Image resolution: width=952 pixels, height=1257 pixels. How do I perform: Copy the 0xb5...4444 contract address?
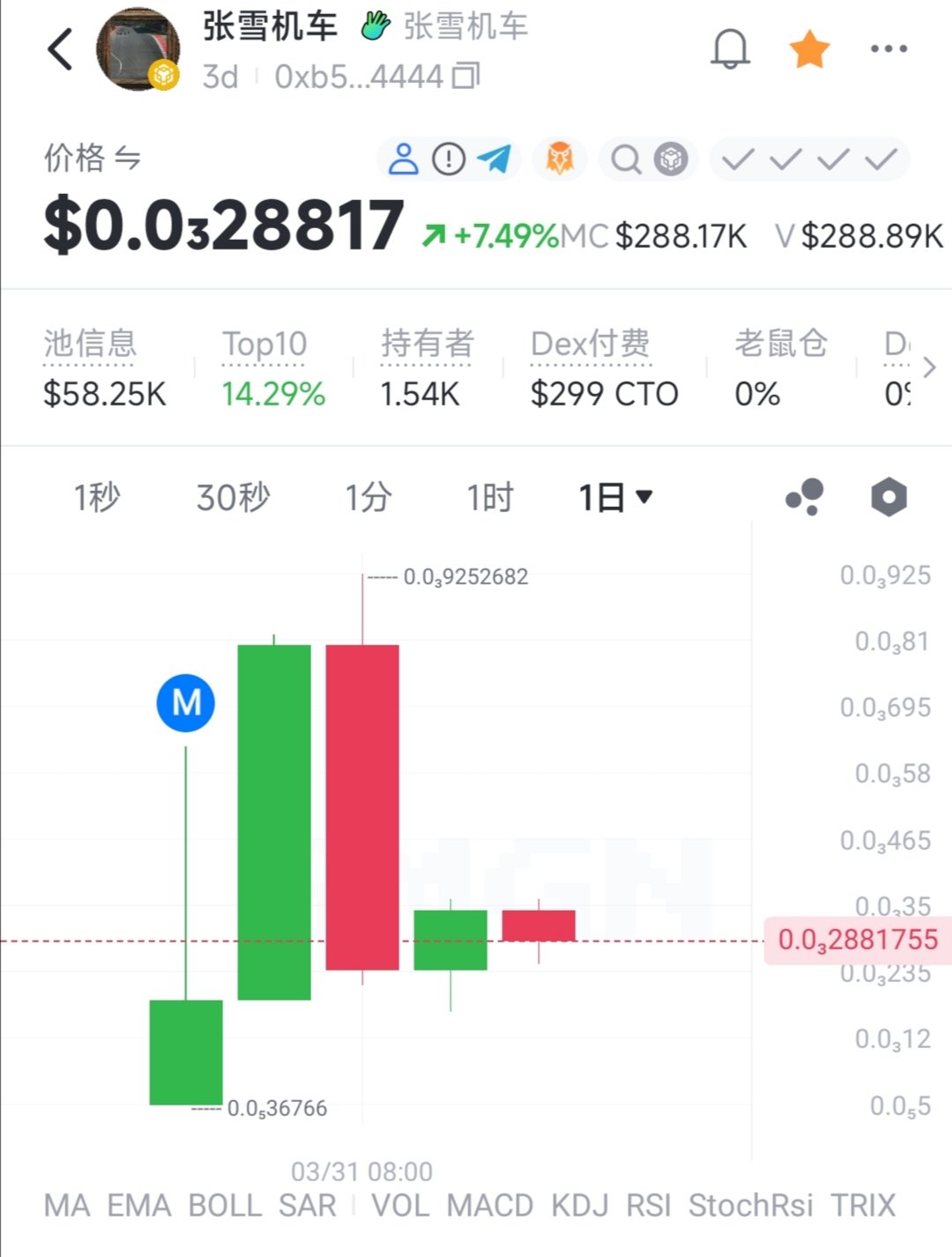coord(466,77)
